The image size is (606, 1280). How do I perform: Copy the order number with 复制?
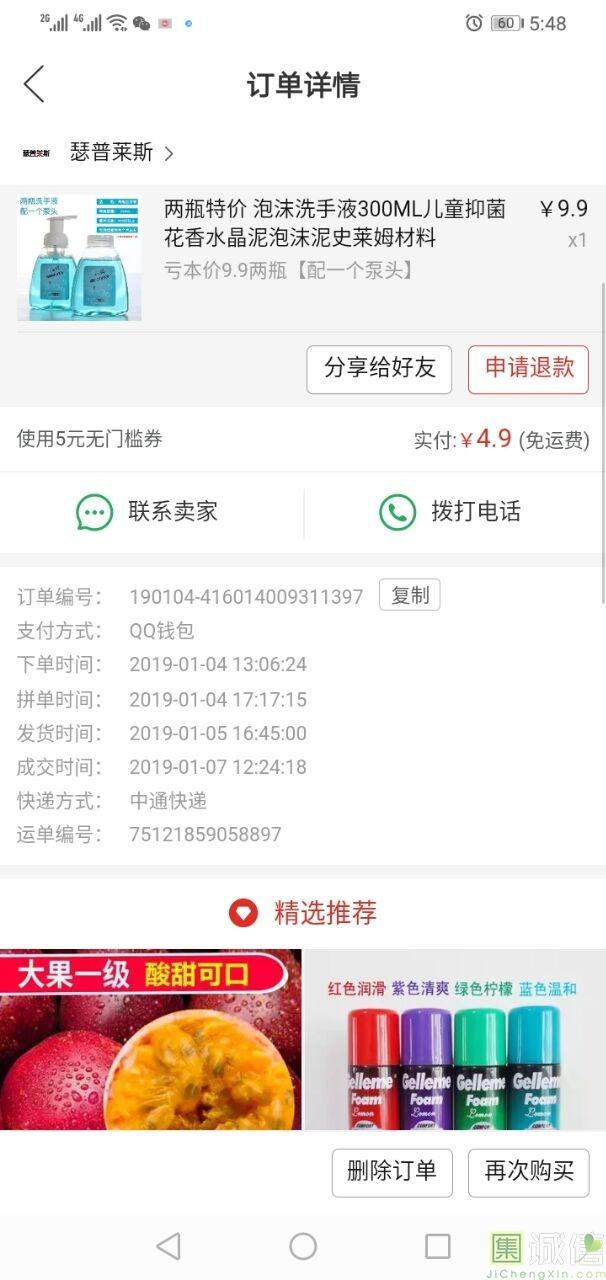coord(409,595)
